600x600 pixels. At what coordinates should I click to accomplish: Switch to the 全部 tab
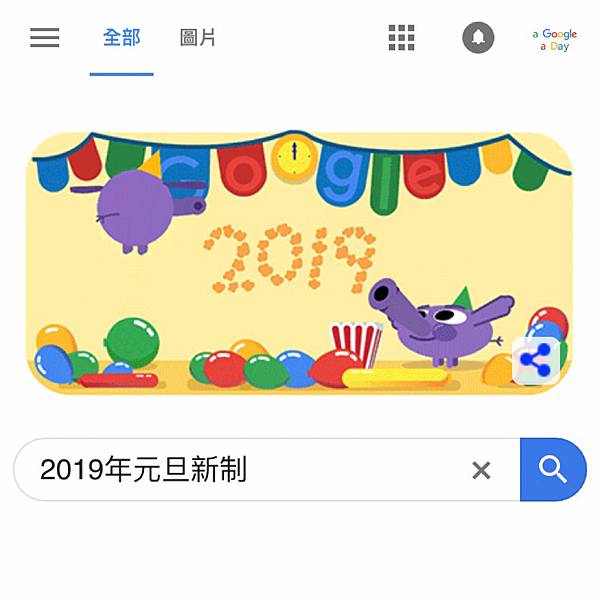(121, 38)
